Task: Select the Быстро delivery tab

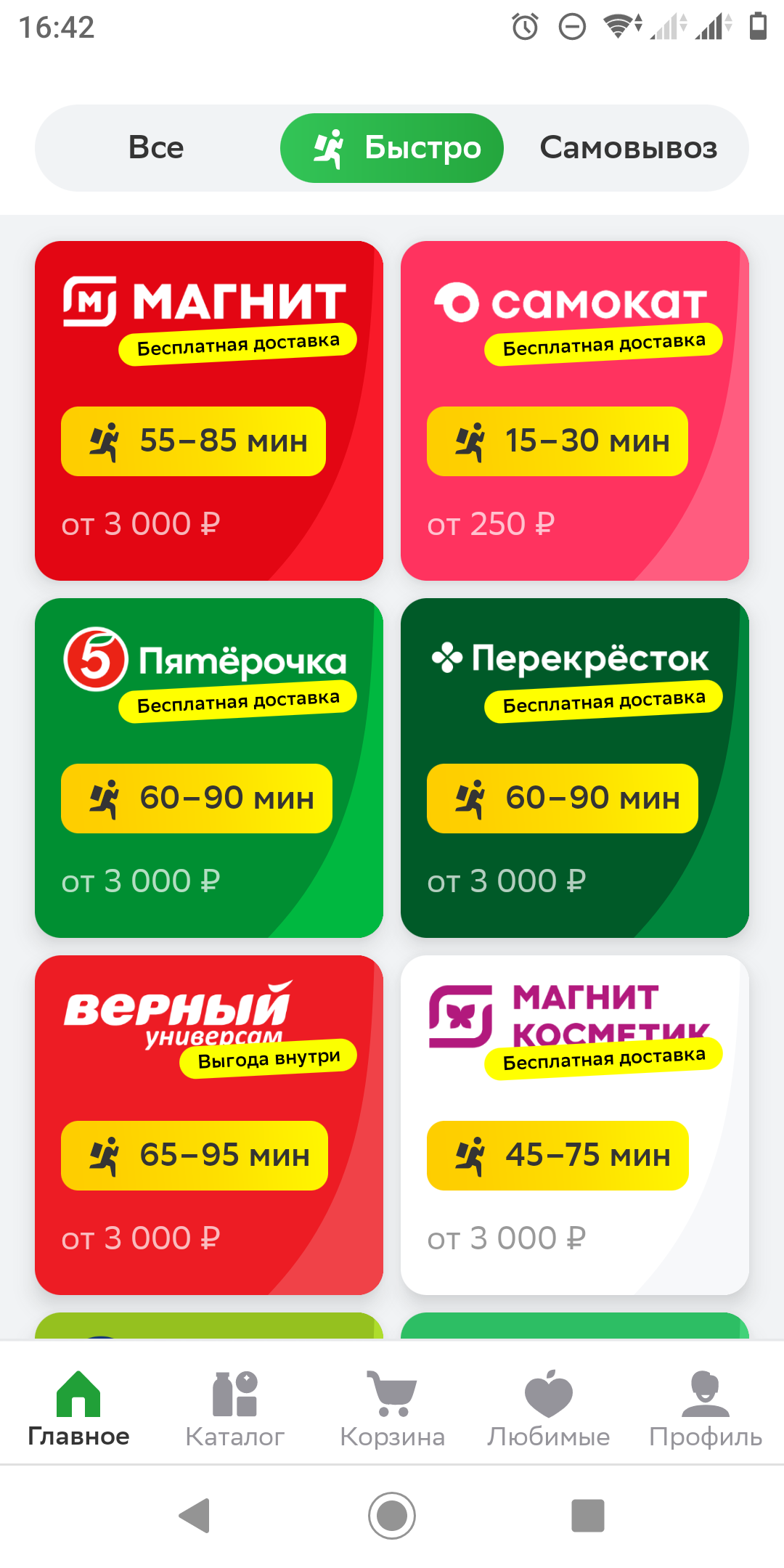Action: tap(392, 148)
